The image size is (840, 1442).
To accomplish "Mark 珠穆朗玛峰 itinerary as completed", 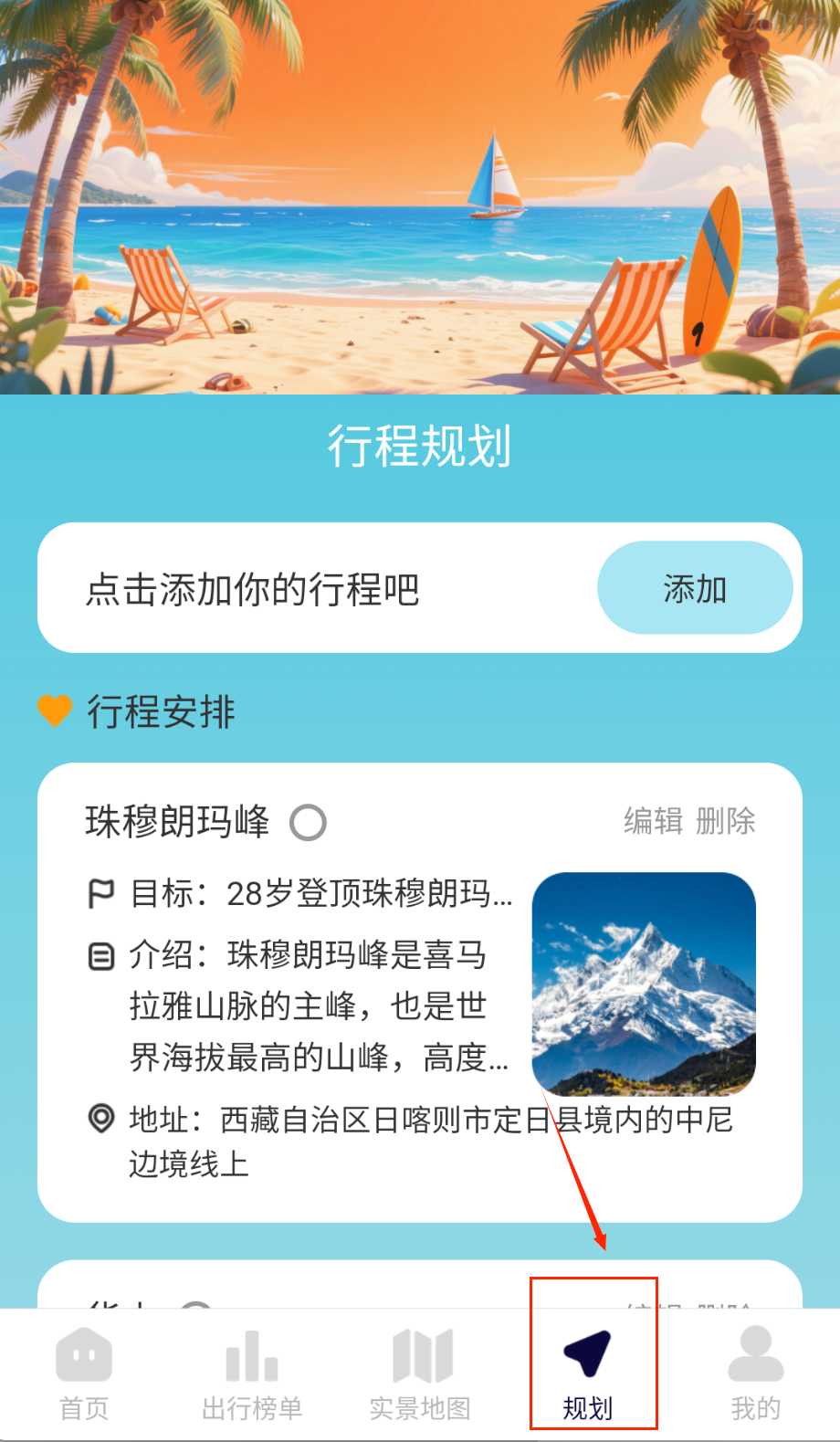I will click(308, 822).
